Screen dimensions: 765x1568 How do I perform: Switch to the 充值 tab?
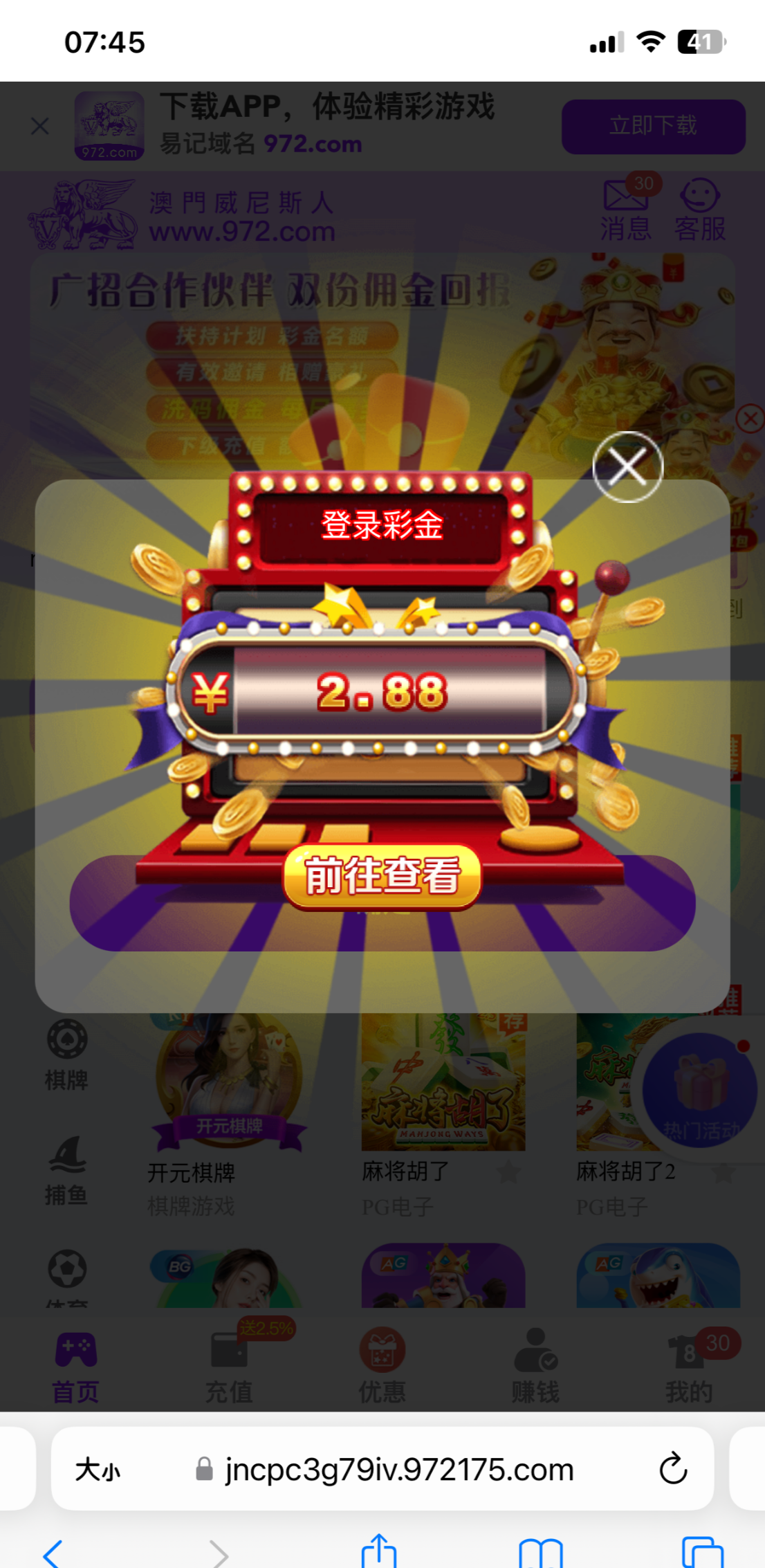(x=229, y=1368)
